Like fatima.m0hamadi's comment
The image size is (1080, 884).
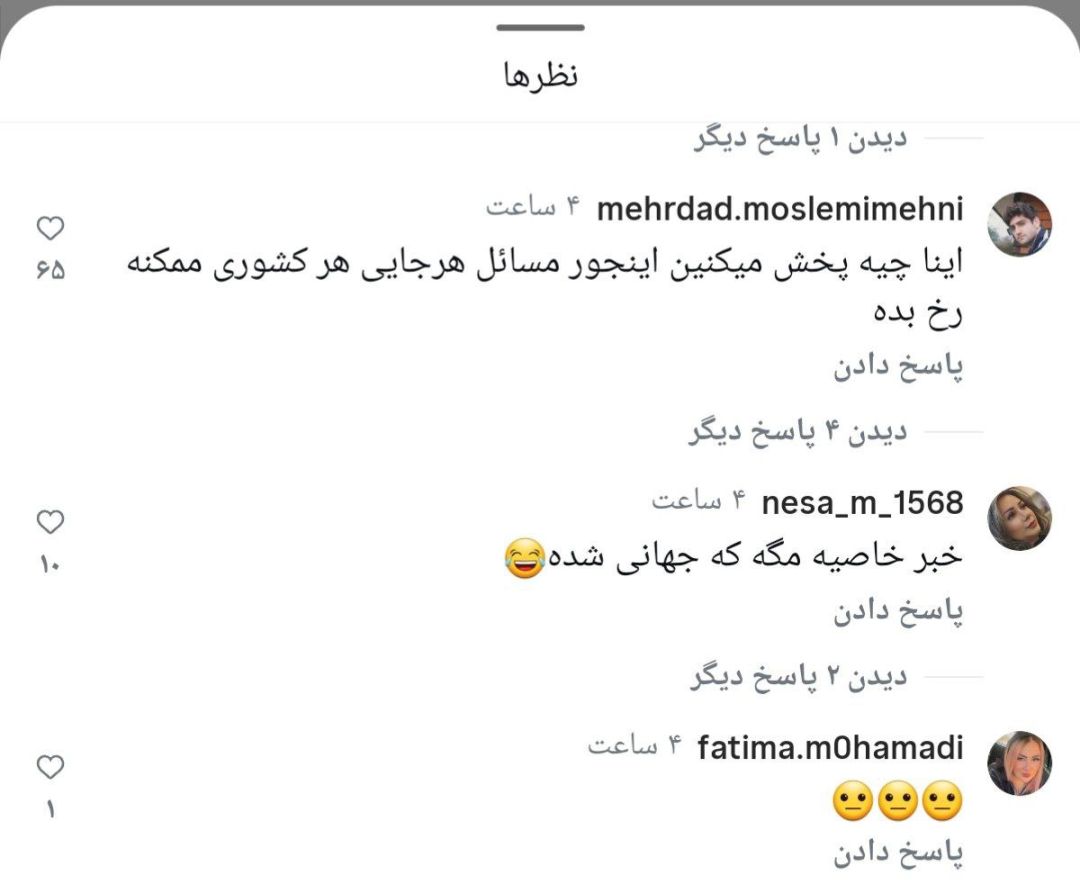pyautogui.click(x=50, y=767)
